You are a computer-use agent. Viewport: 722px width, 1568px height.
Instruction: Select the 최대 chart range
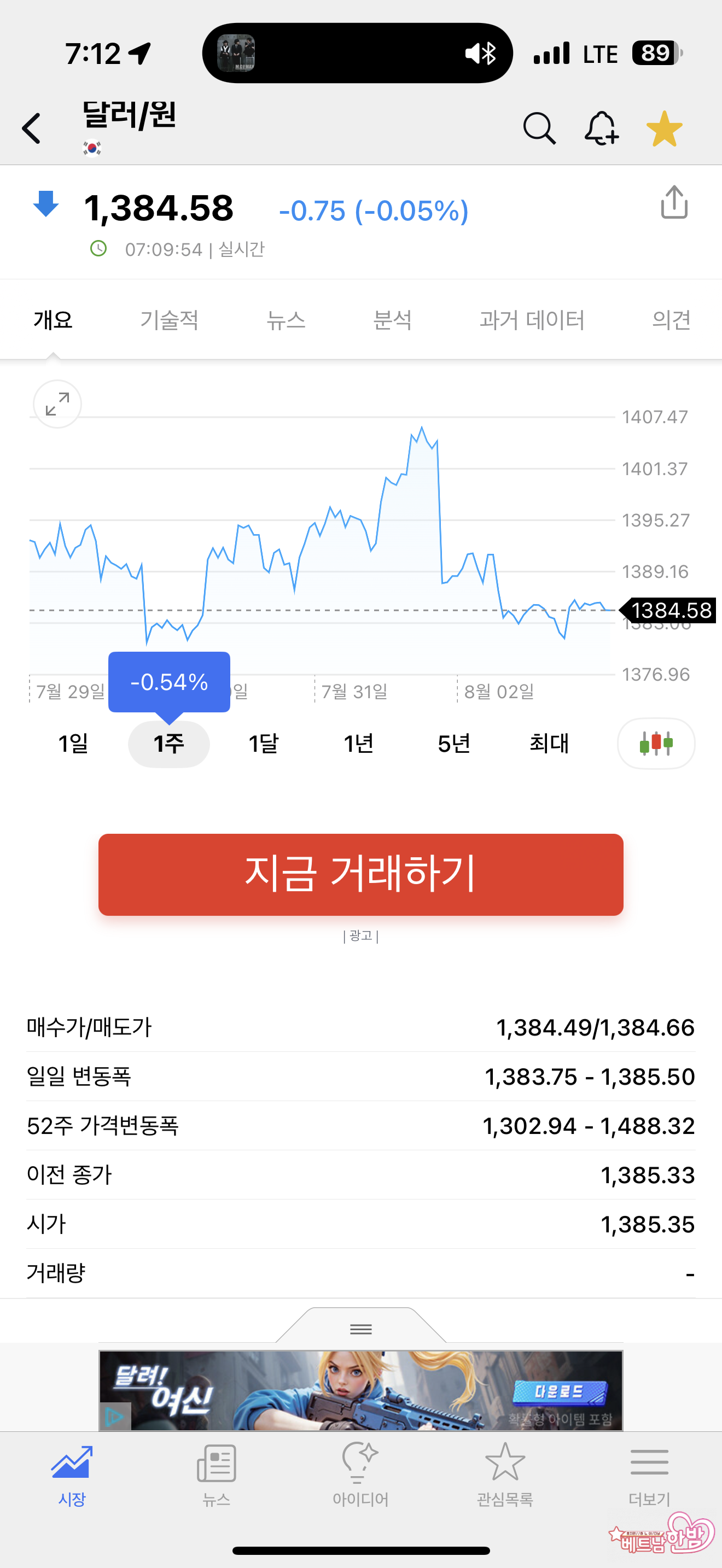tap(549, 743)
